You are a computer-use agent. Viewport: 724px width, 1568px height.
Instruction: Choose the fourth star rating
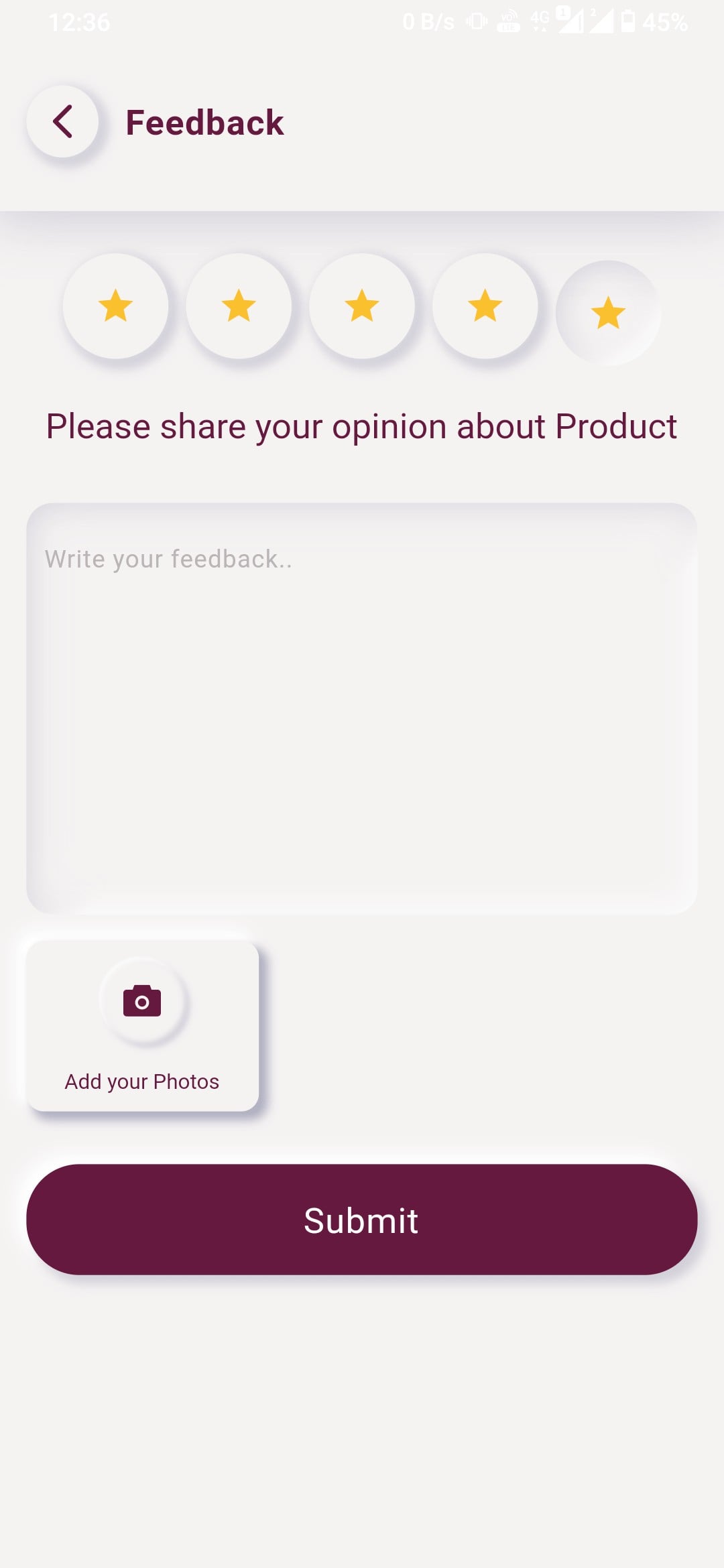click(x=485, y=306)
